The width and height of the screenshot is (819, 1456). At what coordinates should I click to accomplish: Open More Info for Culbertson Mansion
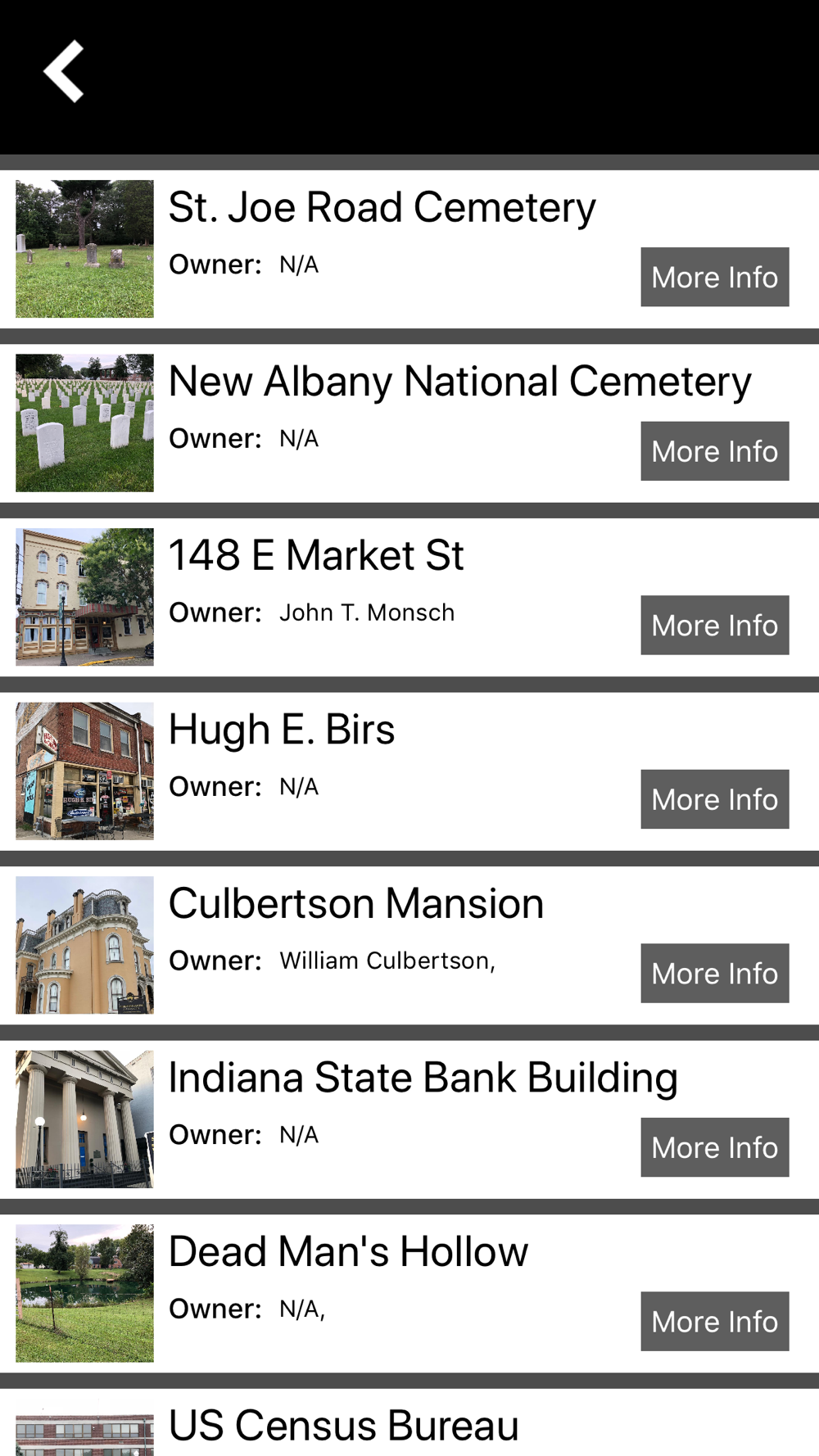[714, 973]
